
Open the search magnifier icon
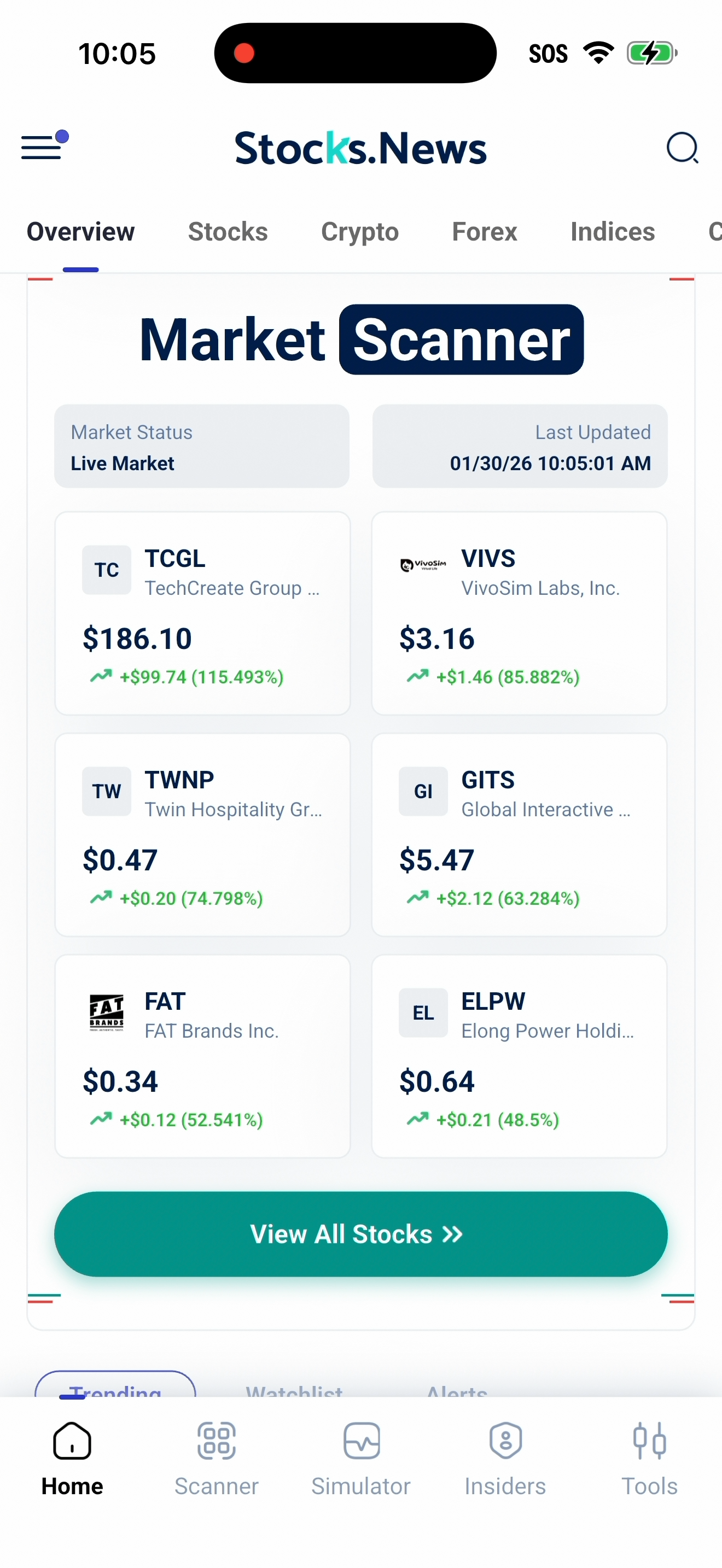(682, 148)
